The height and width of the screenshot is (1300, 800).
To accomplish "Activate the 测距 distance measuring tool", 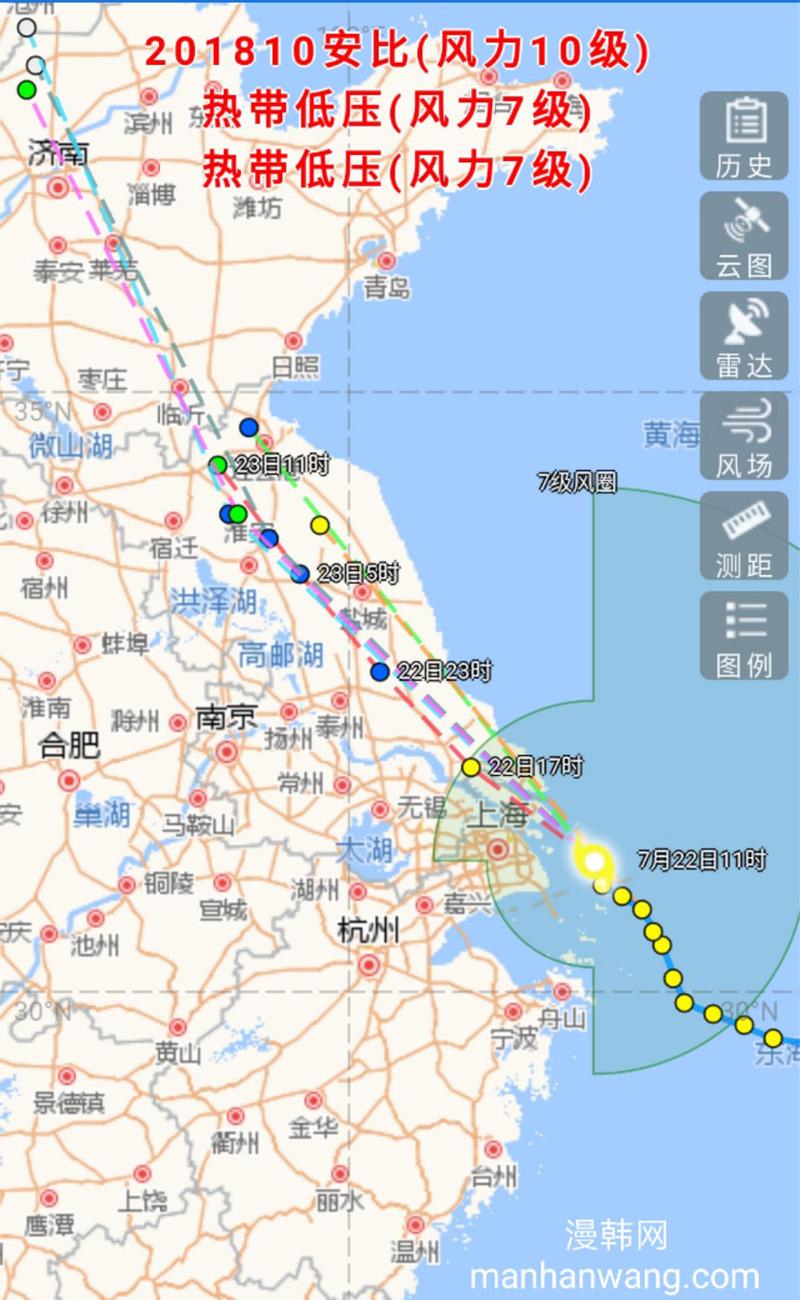I will [744, 536].
